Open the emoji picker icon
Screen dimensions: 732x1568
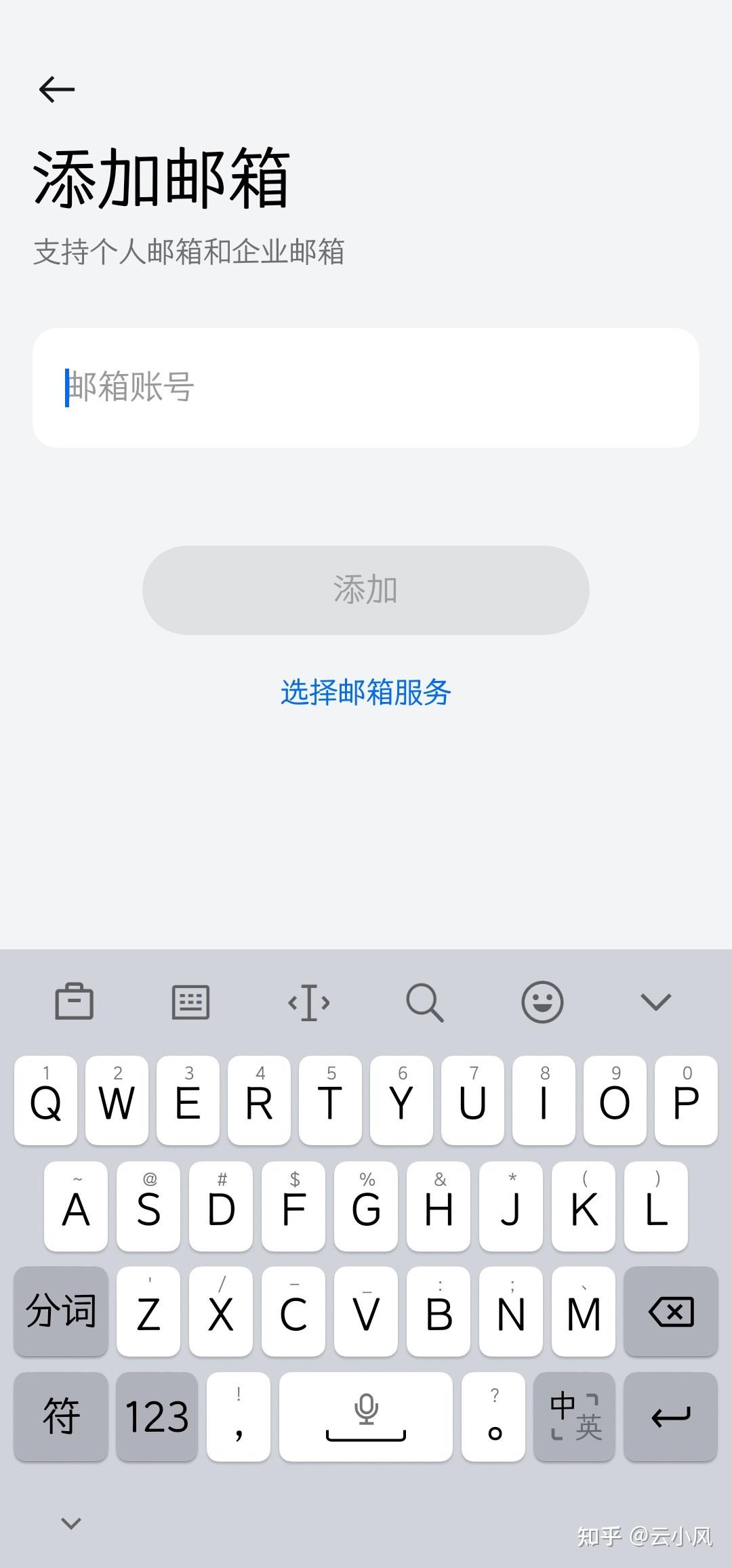[x=542, y=1001]
